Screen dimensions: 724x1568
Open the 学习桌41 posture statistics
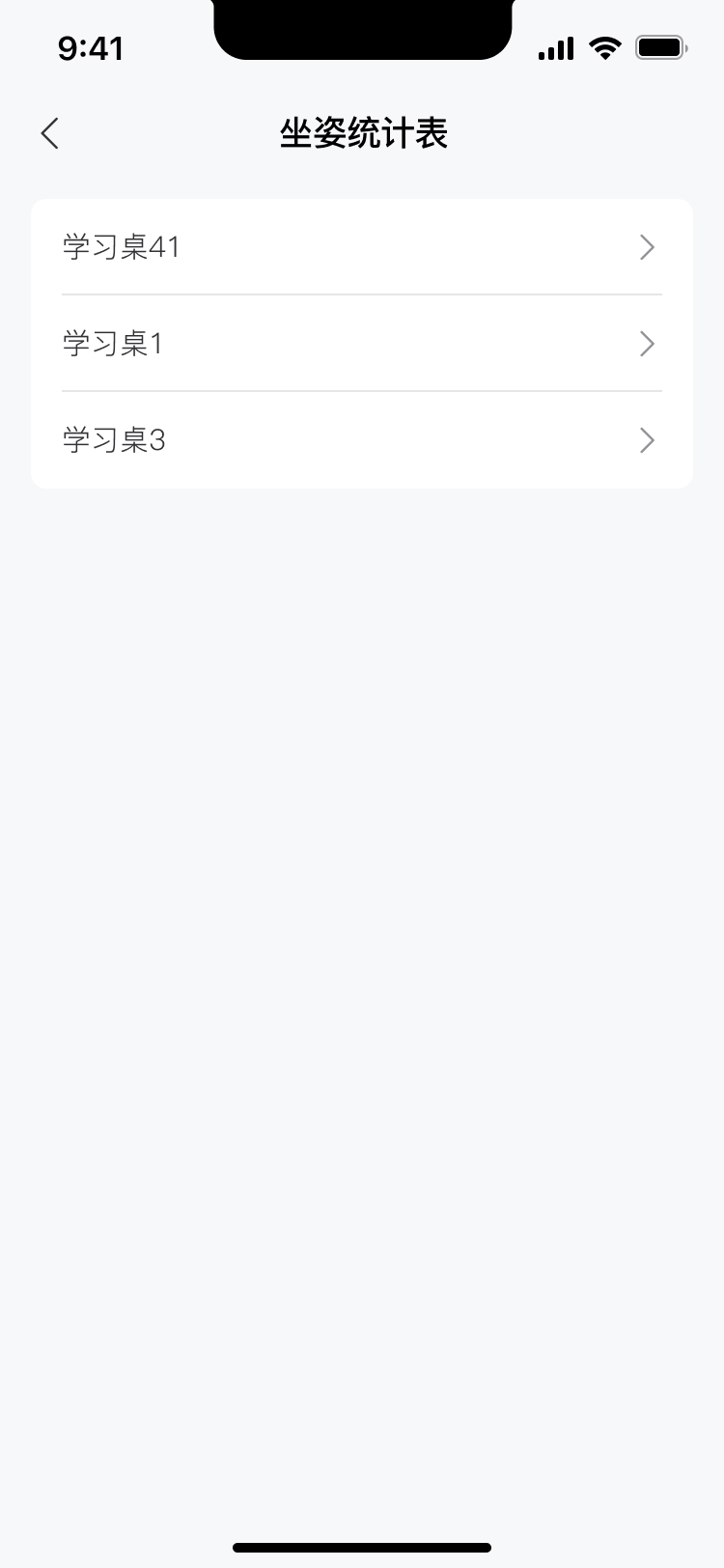(361, 247)
